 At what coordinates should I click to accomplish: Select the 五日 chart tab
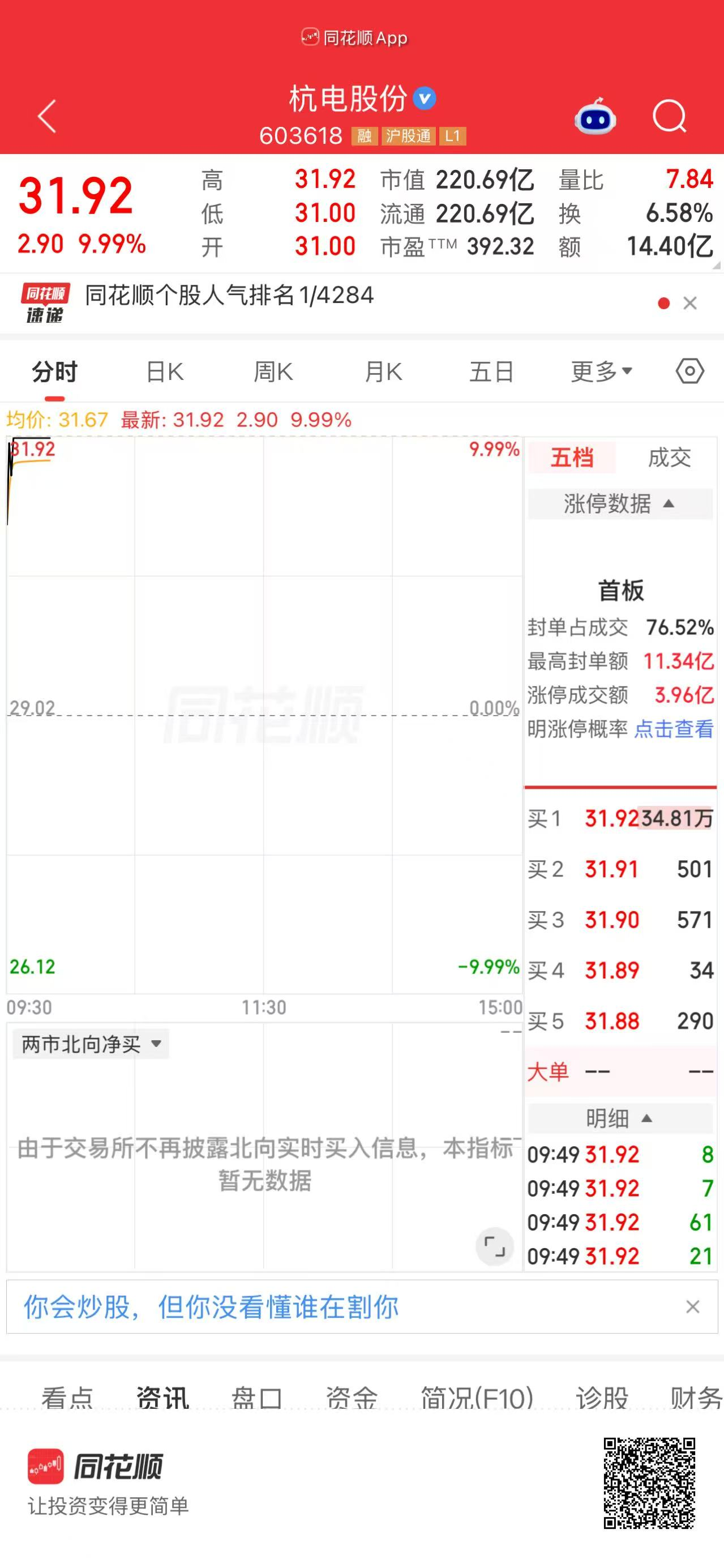click(491, 371)
